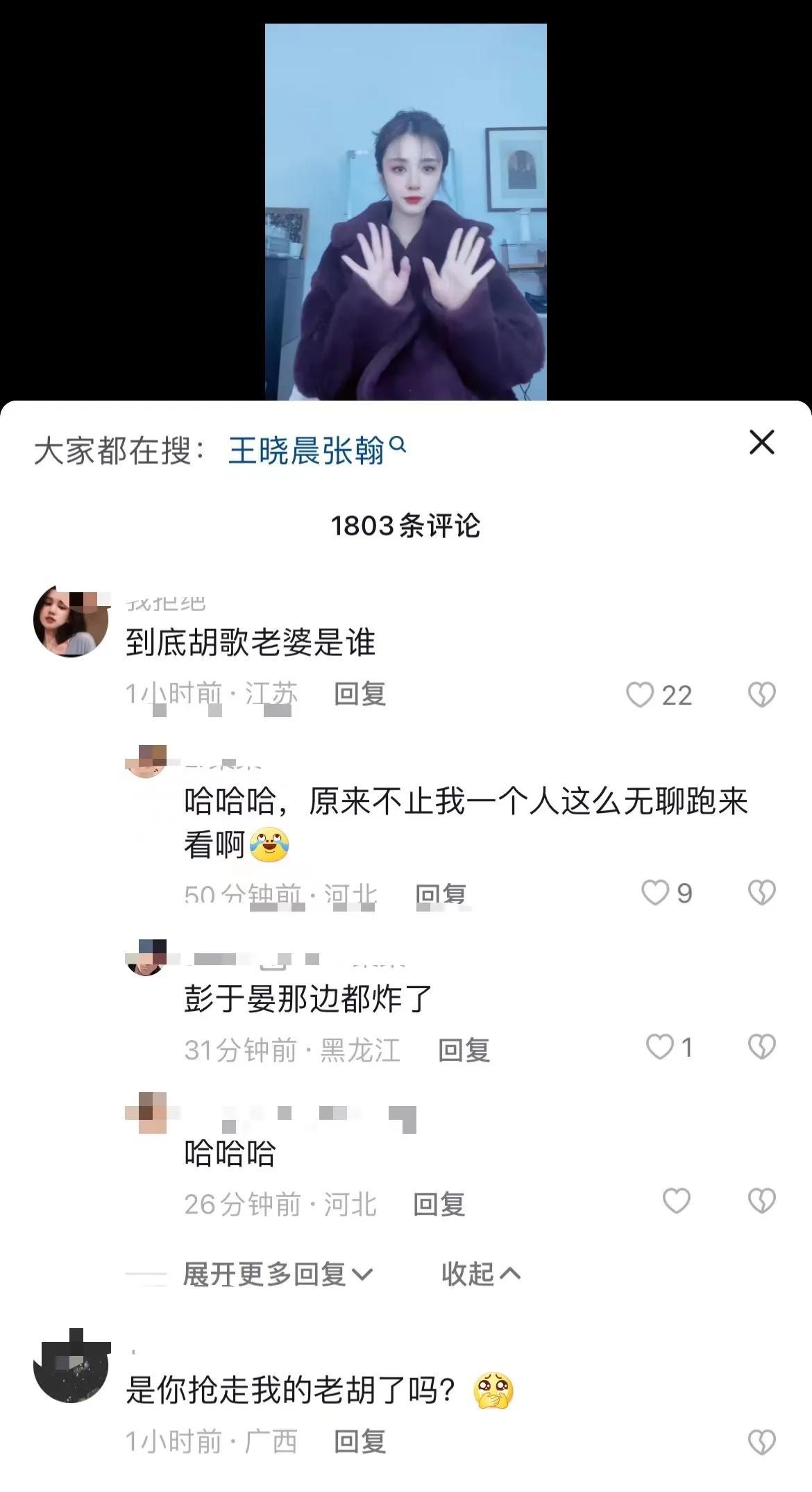
Task: Like the comment 彭于晏那边都炸了
Action: (659, 1047)
